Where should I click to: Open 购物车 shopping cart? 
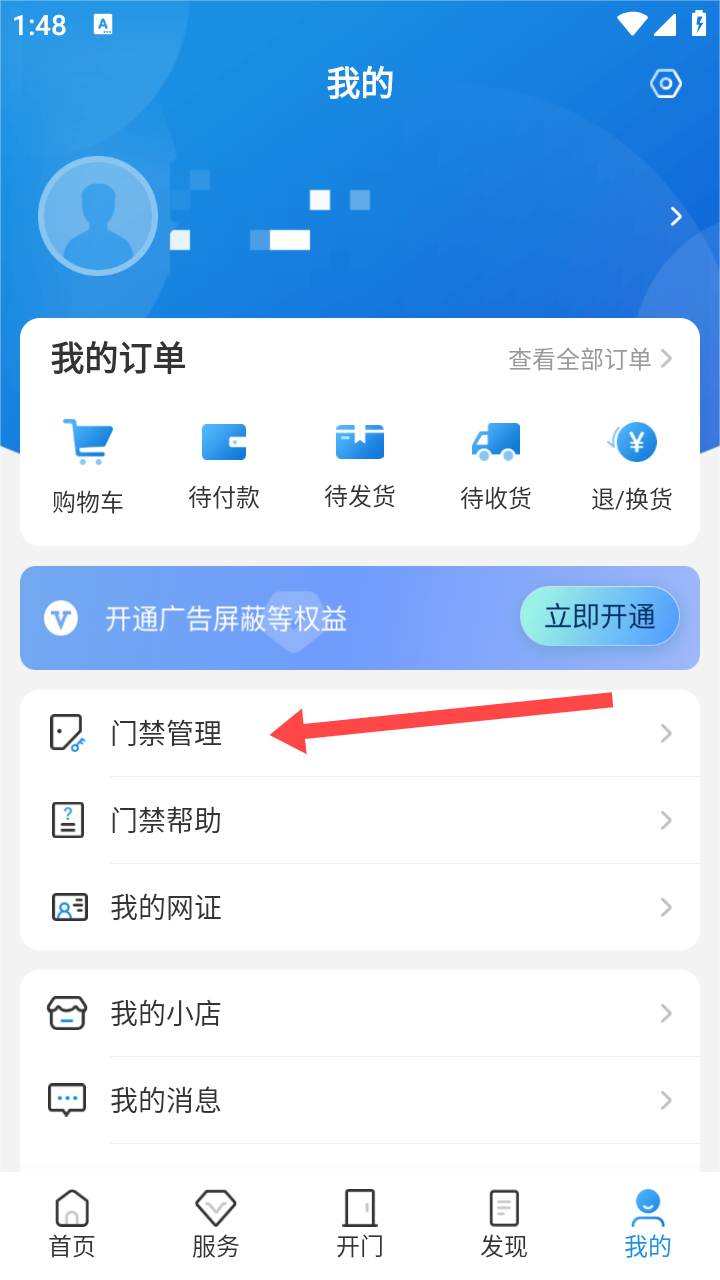[x=88, y=465]
